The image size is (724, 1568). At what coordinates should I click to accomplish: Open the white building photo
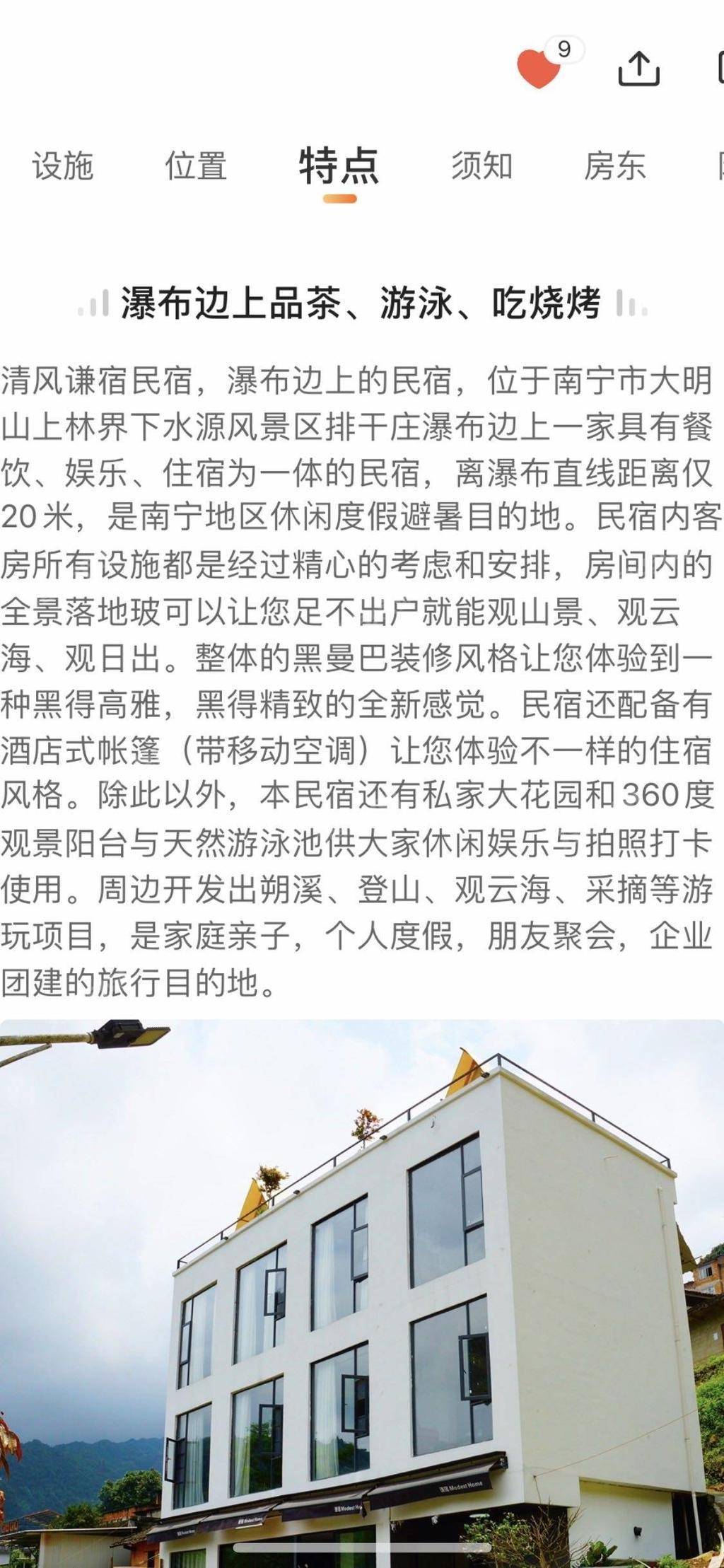(362, 1294)
